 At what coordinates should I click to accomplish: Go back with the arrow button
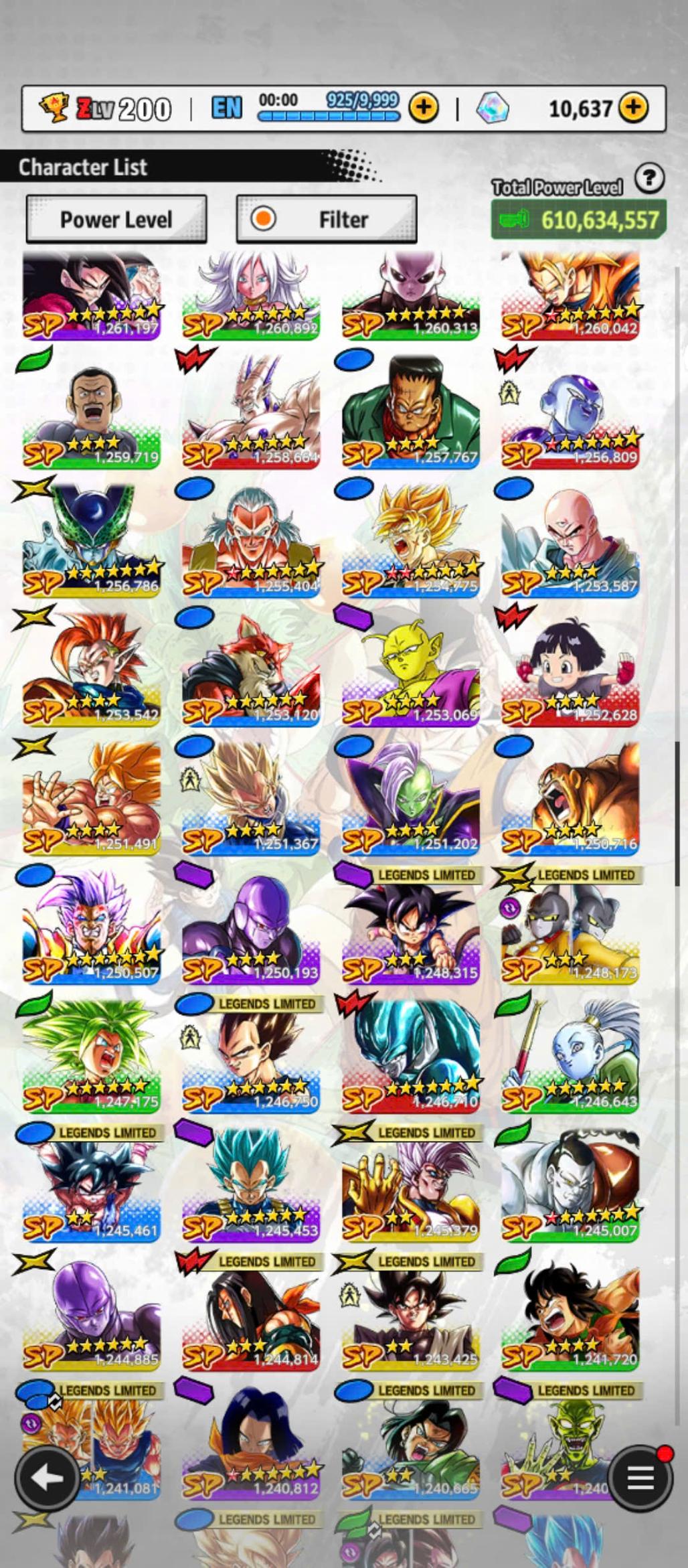pos(46,1478)
